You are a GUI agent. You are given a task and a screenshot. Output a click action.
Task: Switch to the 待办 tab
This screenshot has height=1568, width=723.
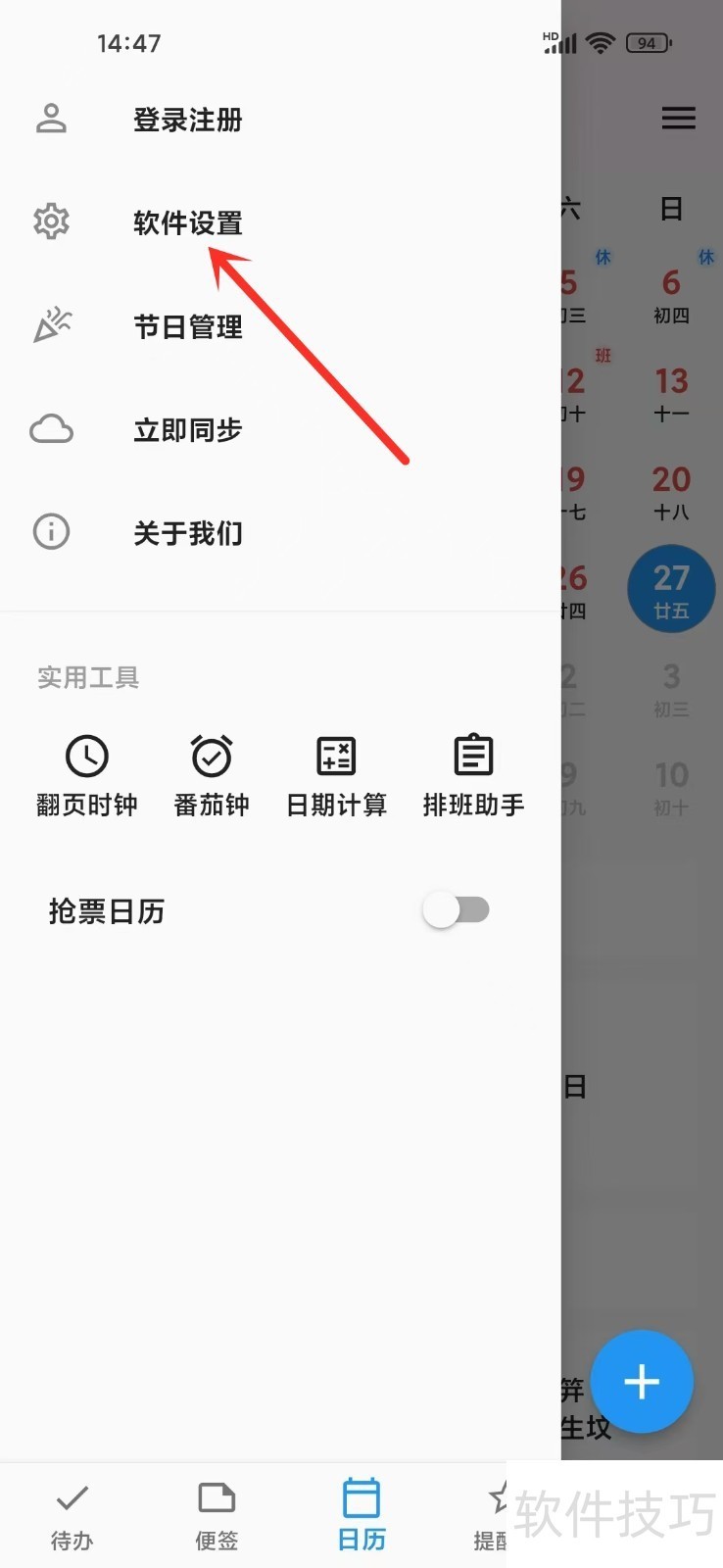click(x=72, y=1515)
